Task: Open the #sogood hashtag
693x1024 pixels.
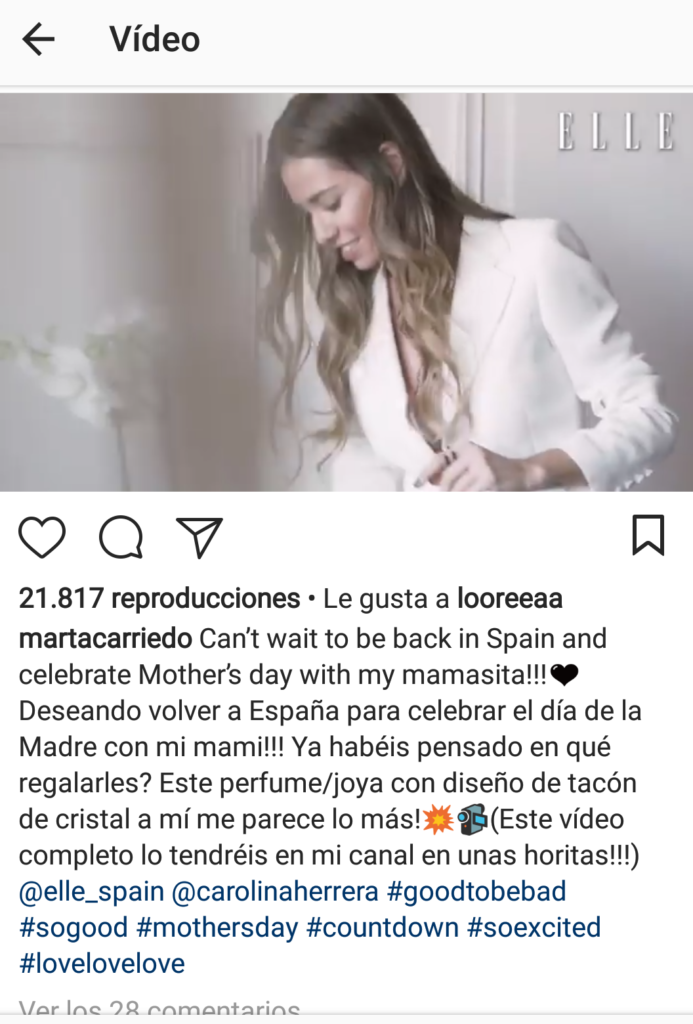Action: coord(73,928)
